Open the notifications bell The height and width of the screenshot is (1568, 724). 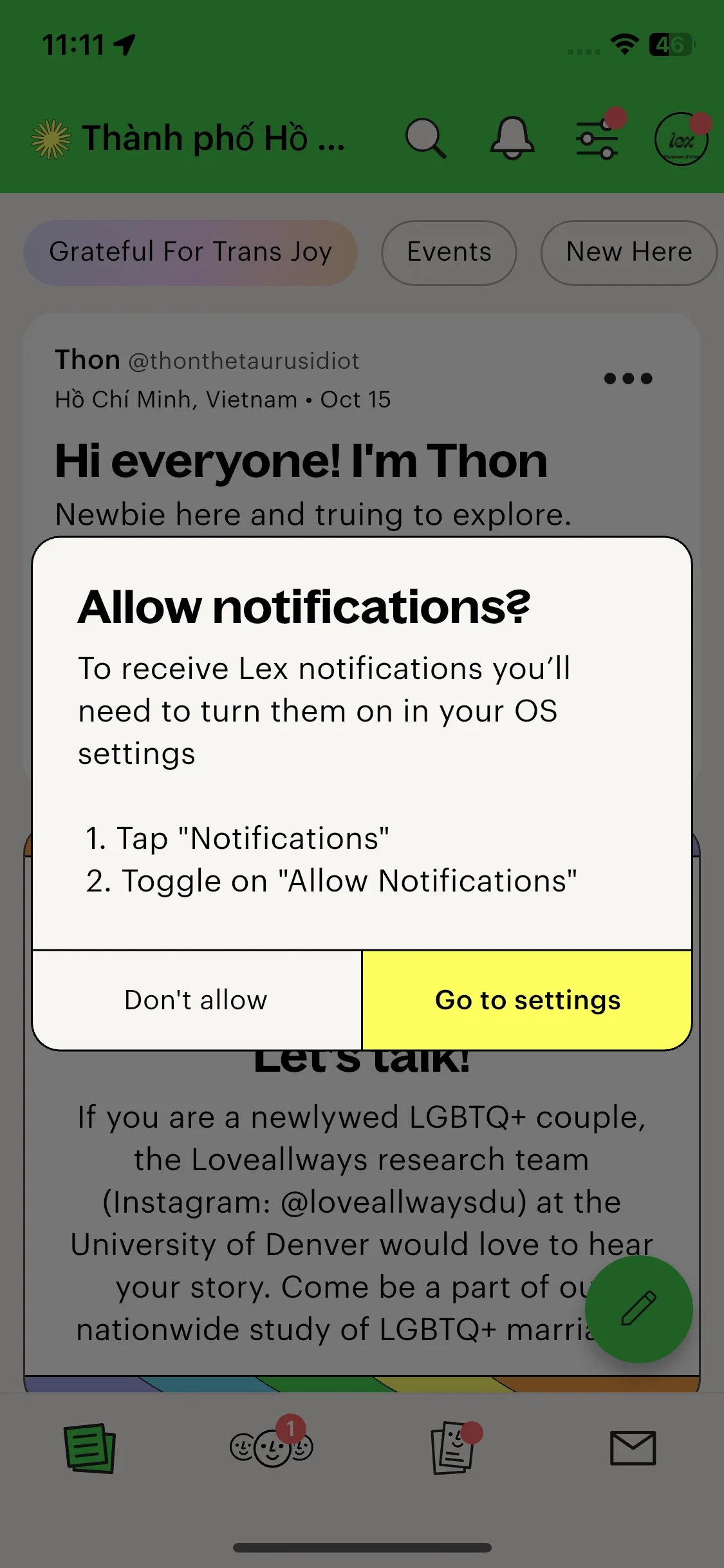coord(512,138)
